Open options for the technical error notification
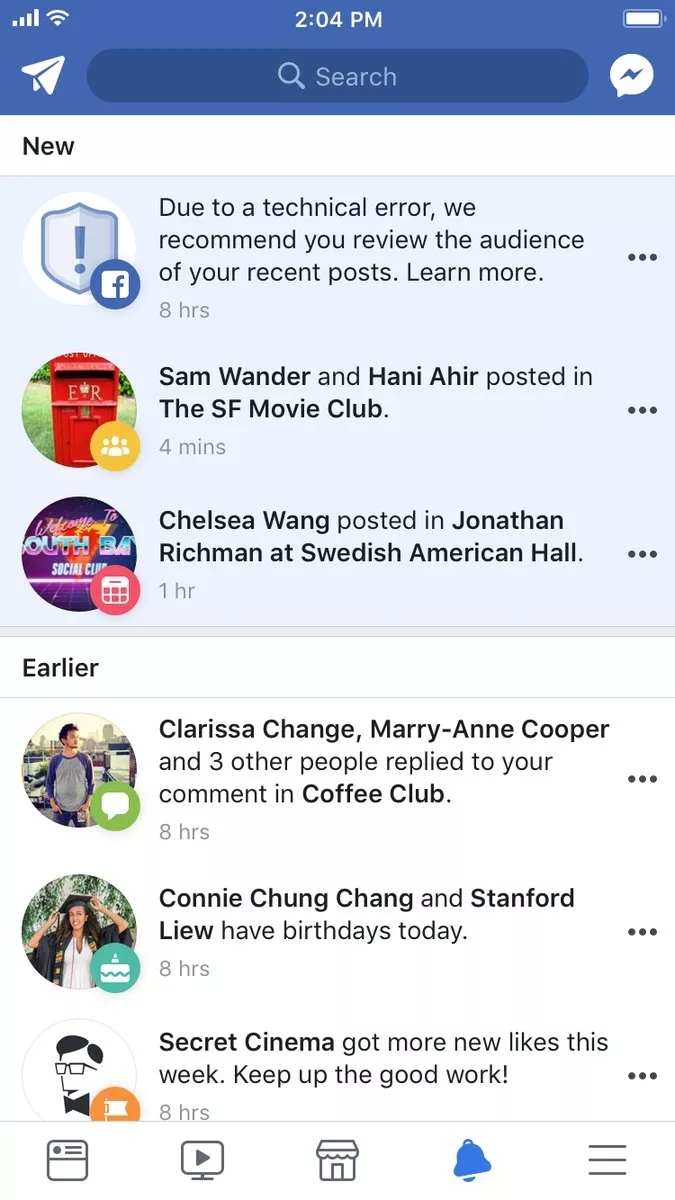The image size is (675, 1200). [x=642, y=257]
